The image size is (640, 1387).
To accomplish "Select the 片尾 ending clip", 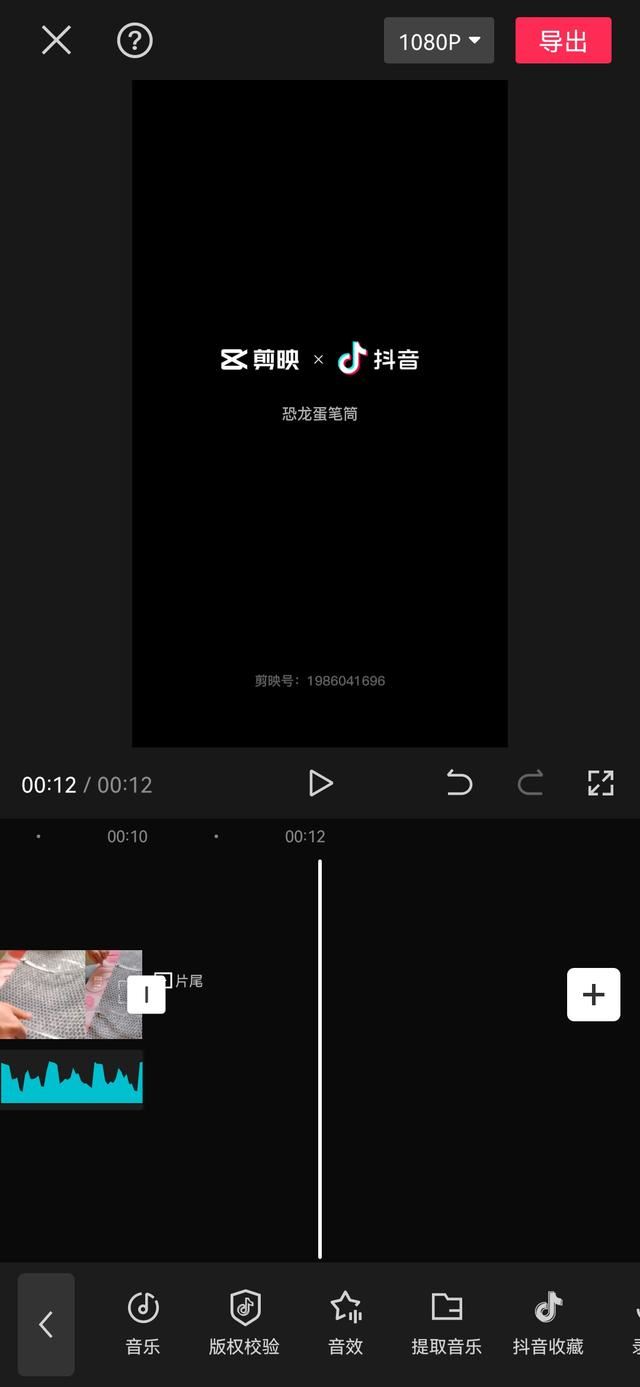I will (x=180, y=981).
